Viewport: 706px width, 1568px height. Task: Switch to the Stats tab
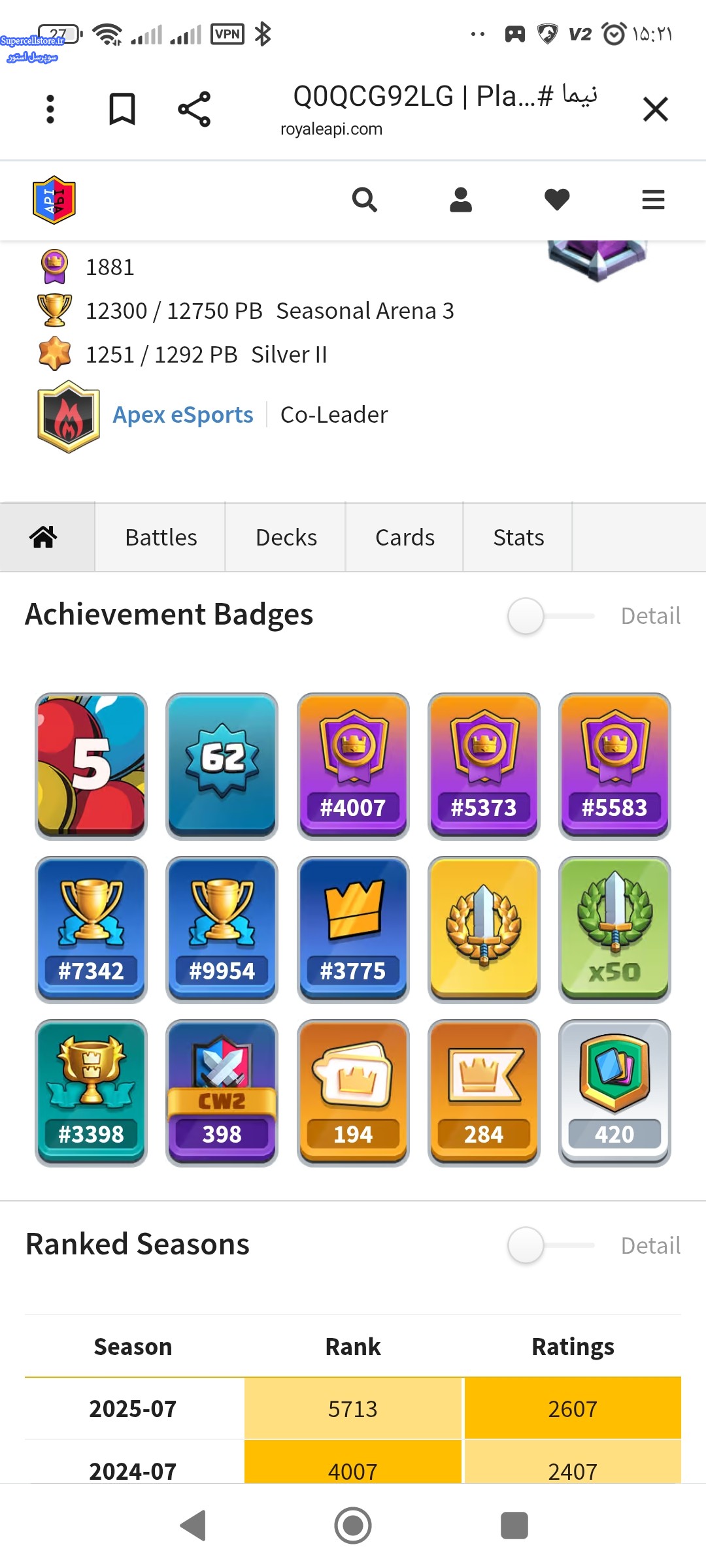[x=518, y=537]
